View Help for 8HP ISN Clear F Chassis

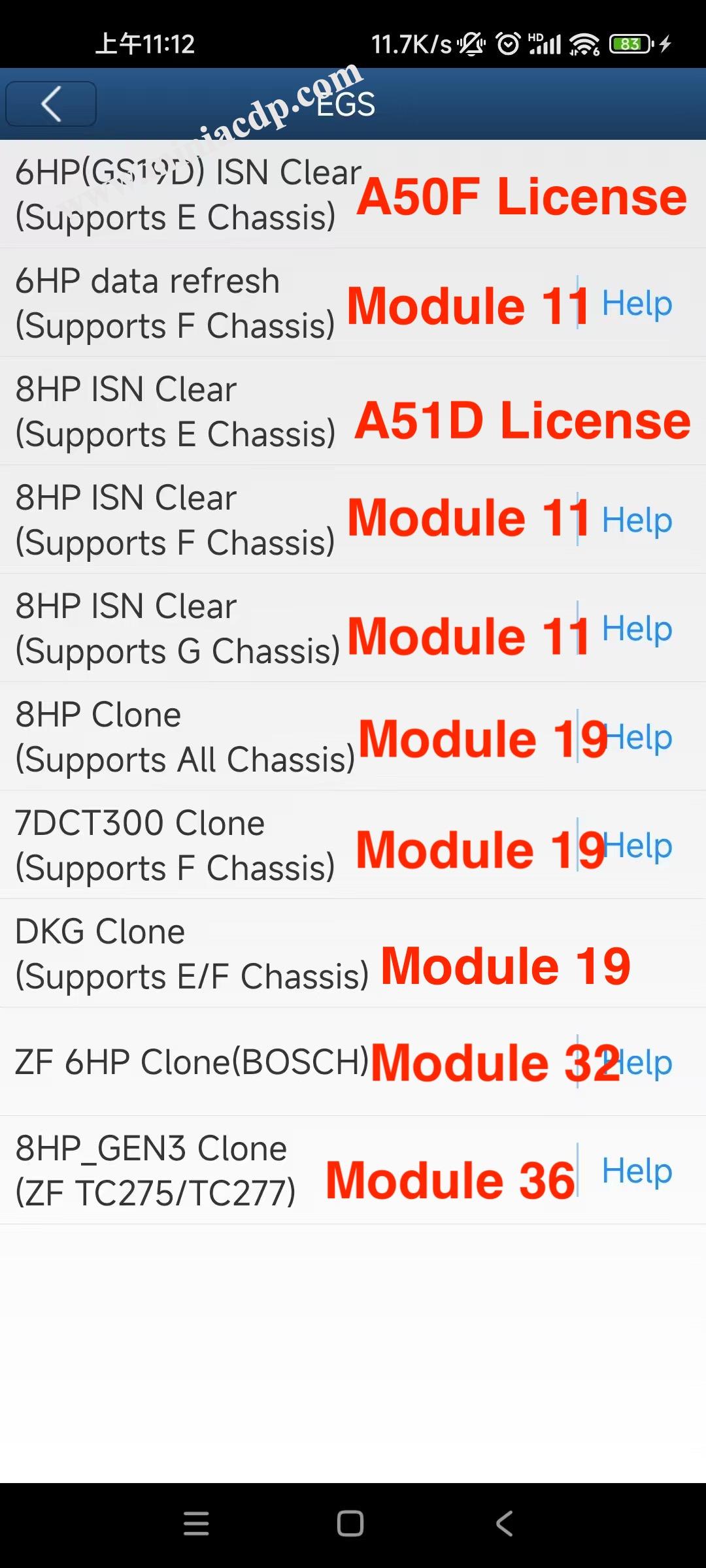tap(637, 520)
